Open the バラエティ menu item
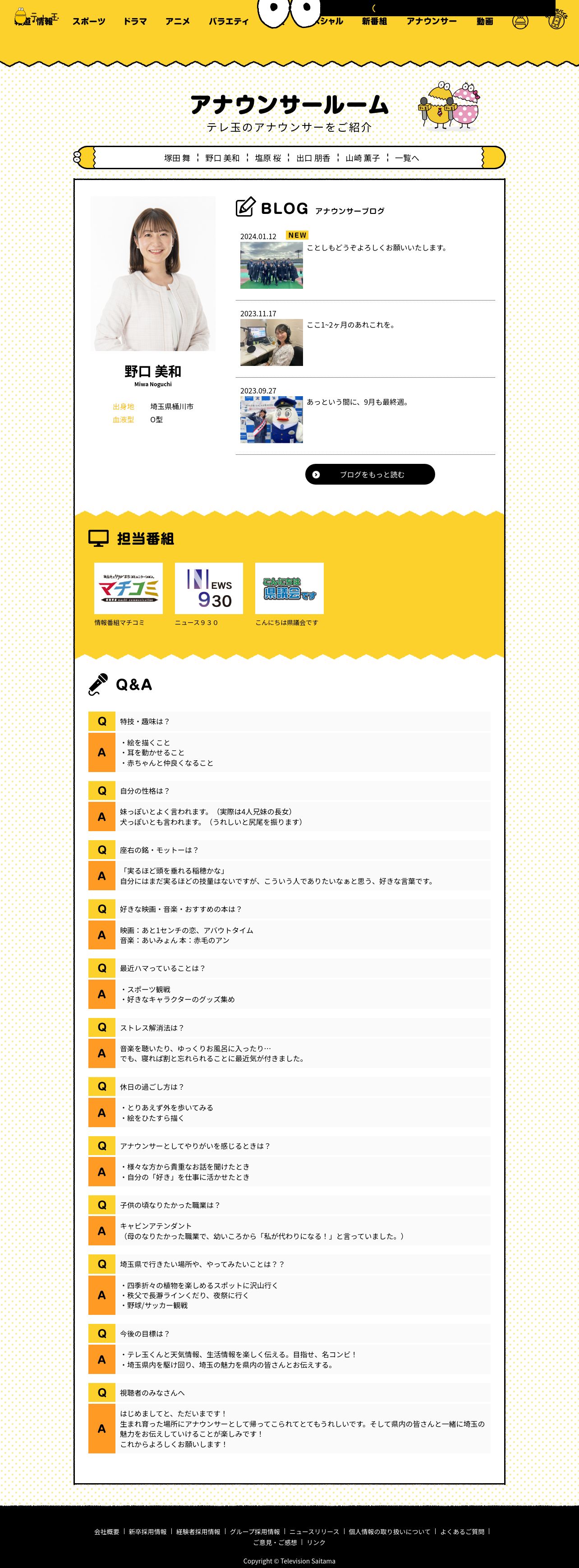The image size is (579, 1568). [229, 21]
